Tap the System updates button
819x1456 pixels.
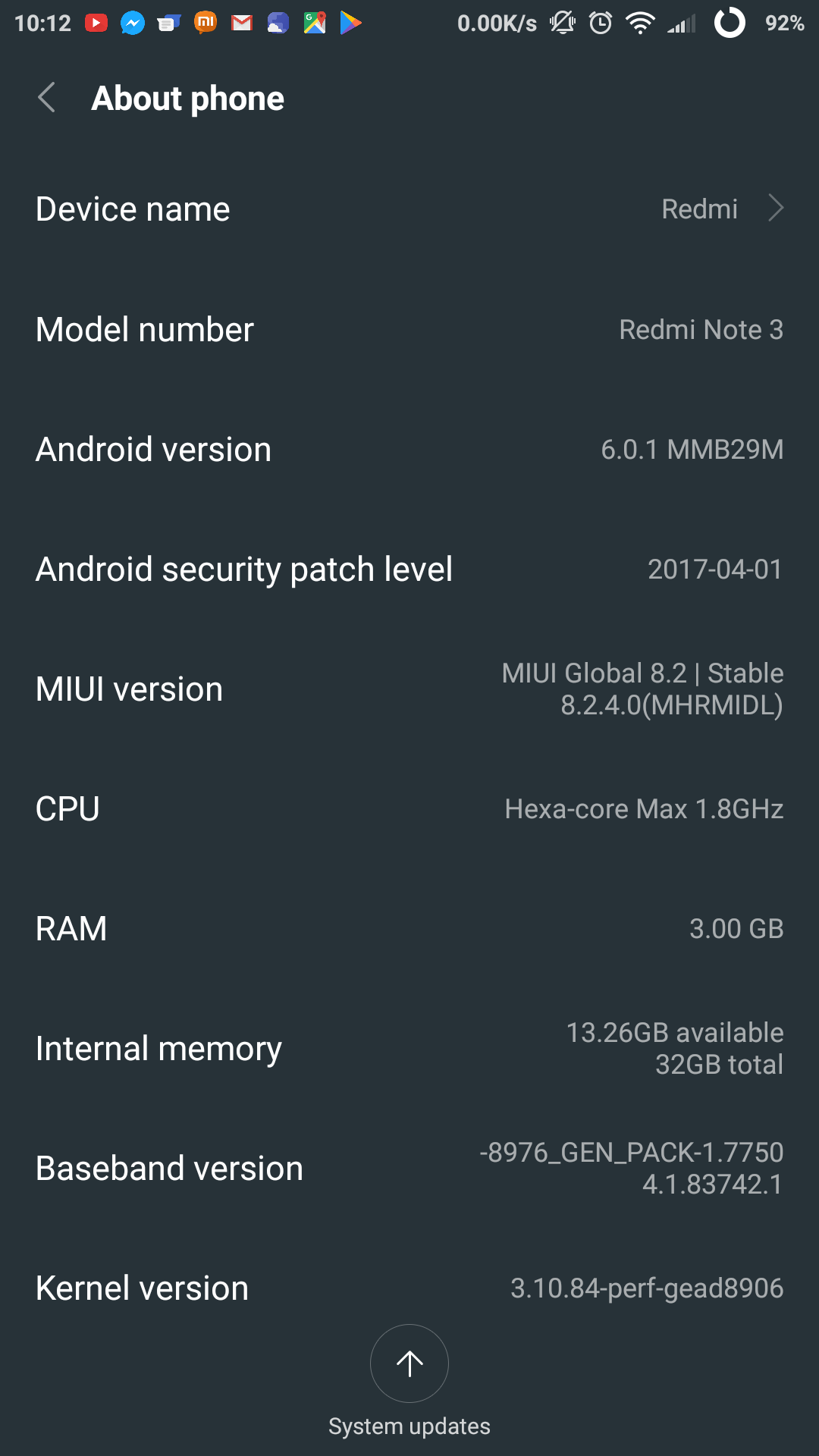(409, 1365)
